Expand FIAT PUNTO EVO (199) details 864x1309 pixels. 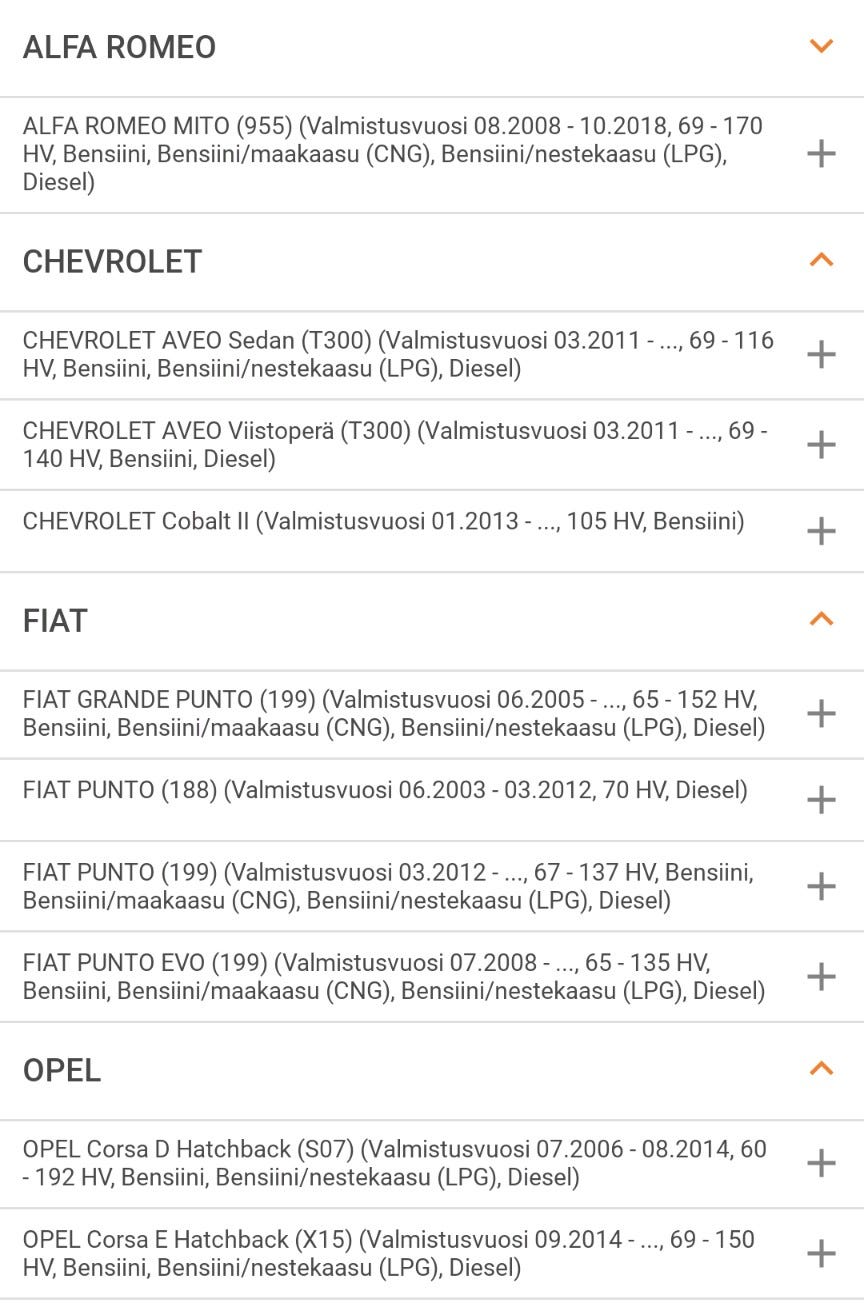[821, 977]
